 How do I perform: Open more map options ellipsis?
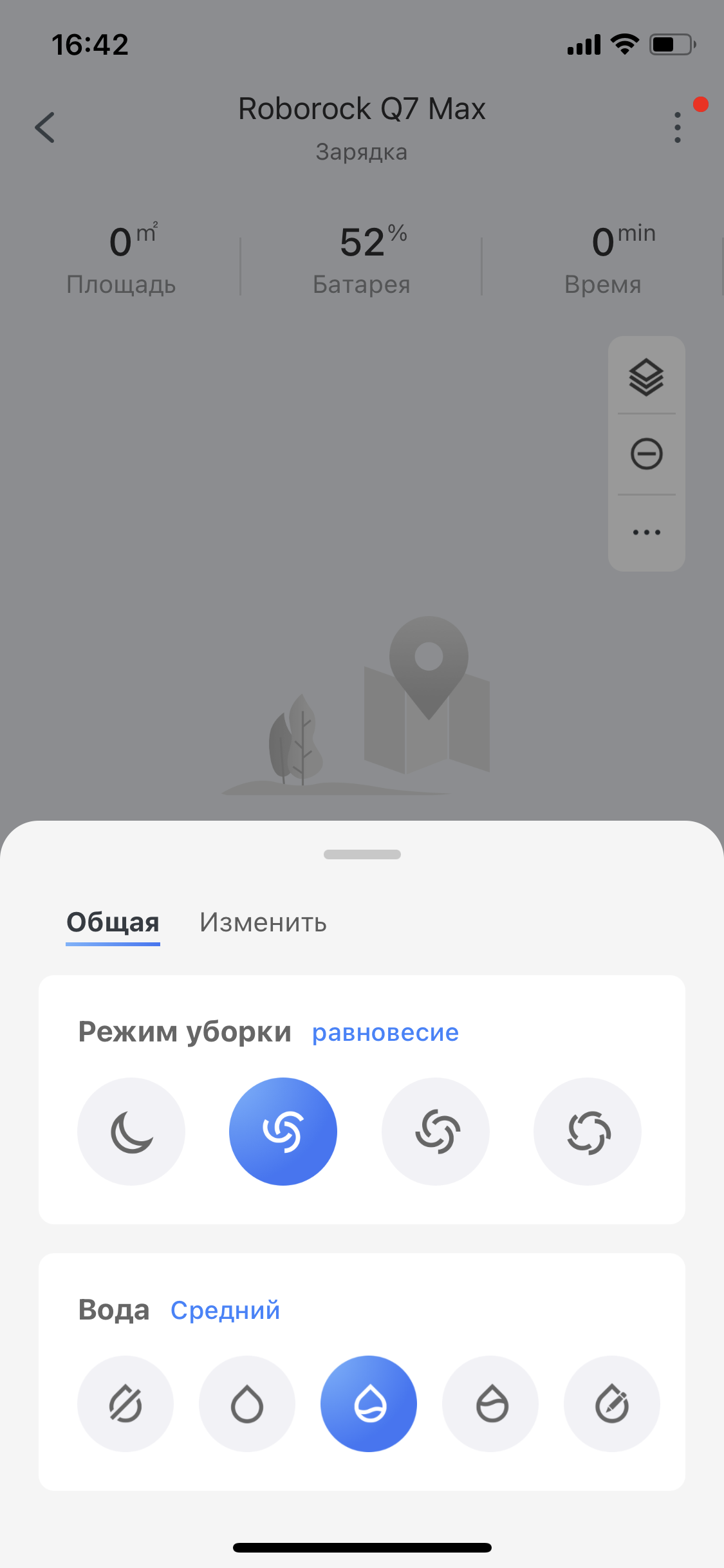(x=646, y=532)
